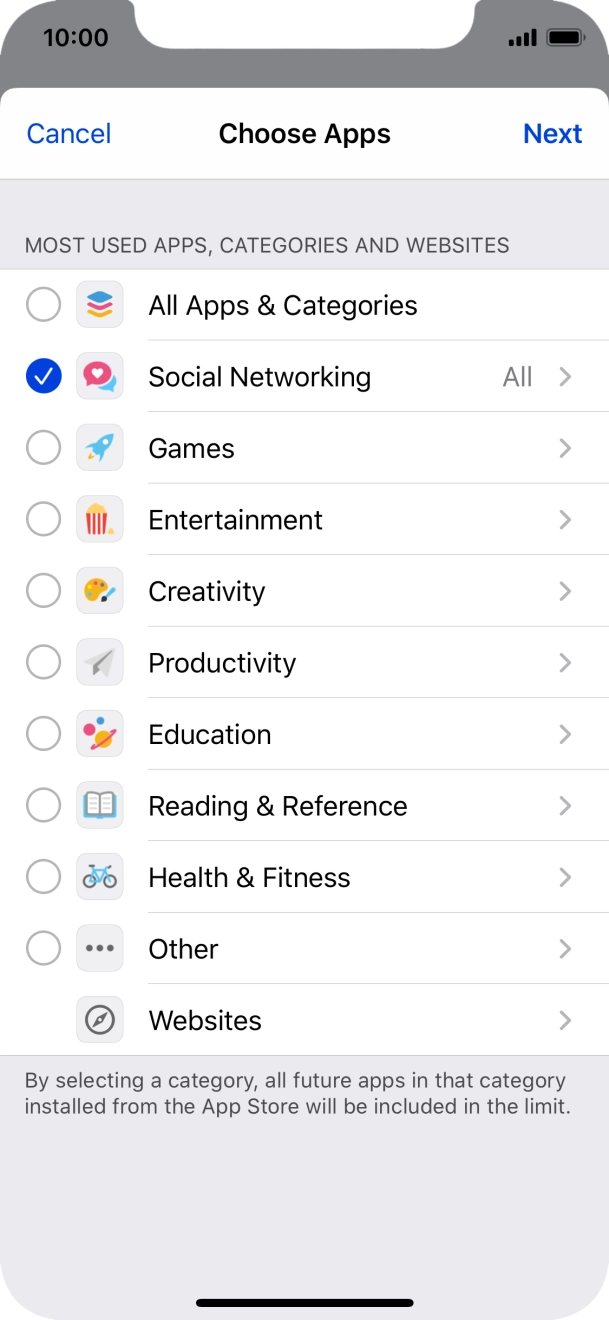
Task: Cancel choosing apps
Action: (x=68, y=134)
